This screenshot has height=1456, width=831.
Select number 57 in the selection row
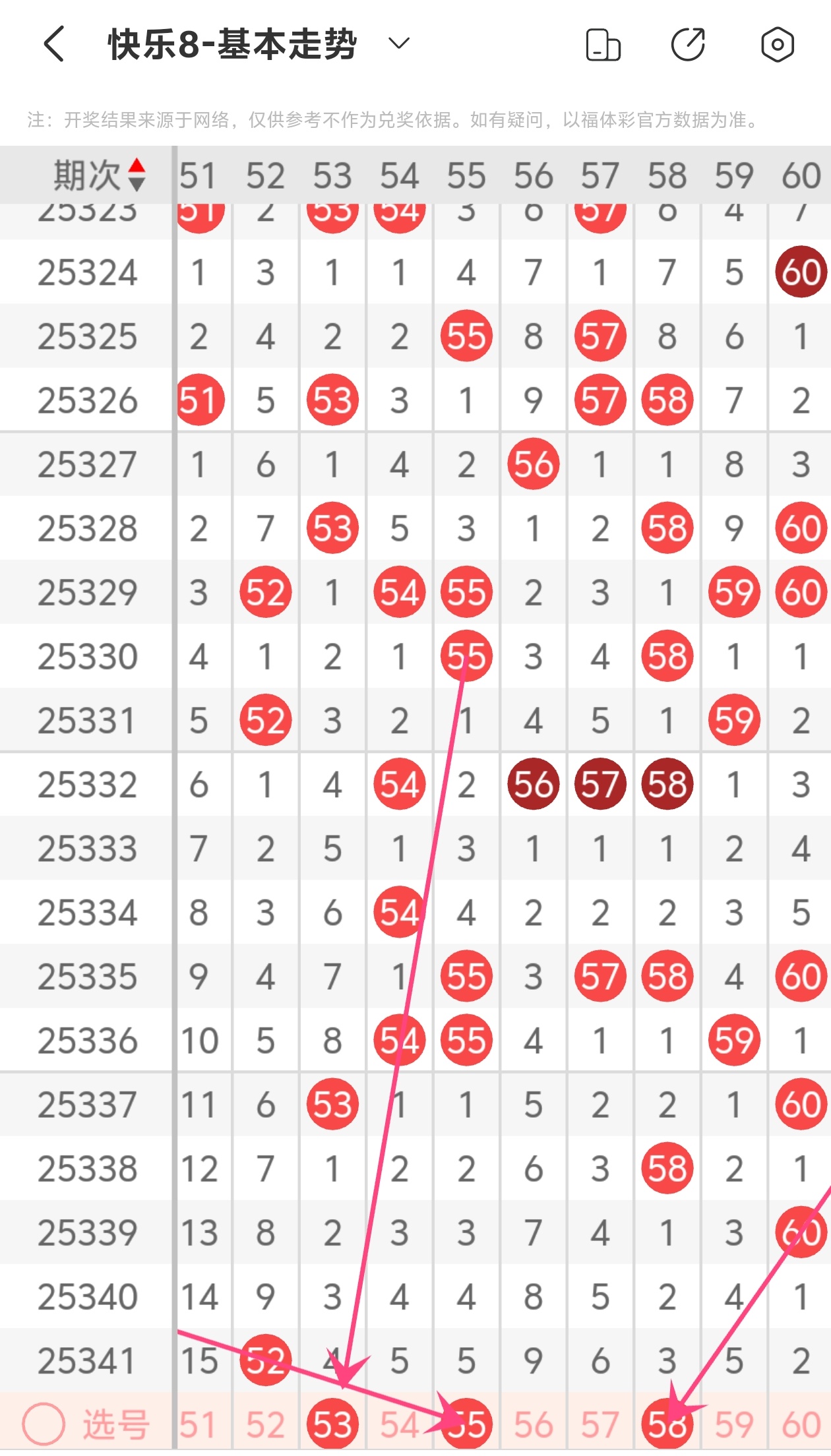pyautogui.click(x=600, y=1424)
